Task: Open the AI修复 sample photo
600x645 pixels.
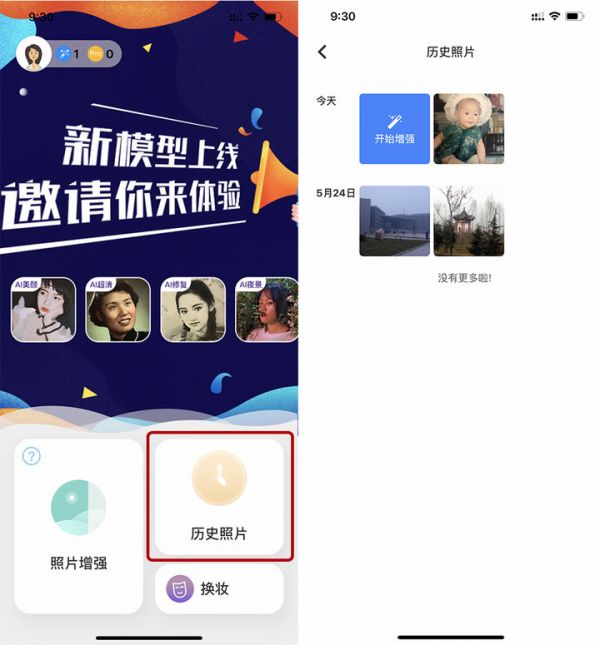Action: coord(192,310)
